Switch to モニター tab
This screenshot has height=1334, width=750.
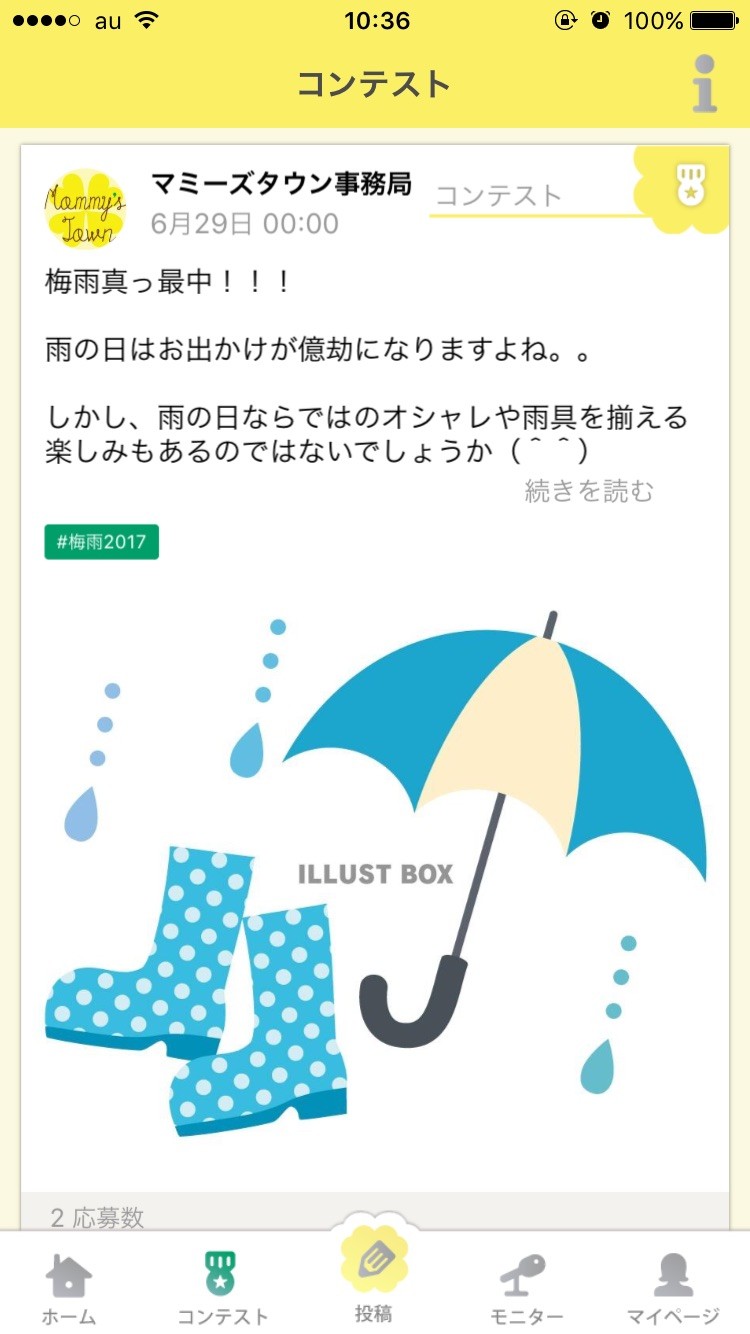[526, 1288]
